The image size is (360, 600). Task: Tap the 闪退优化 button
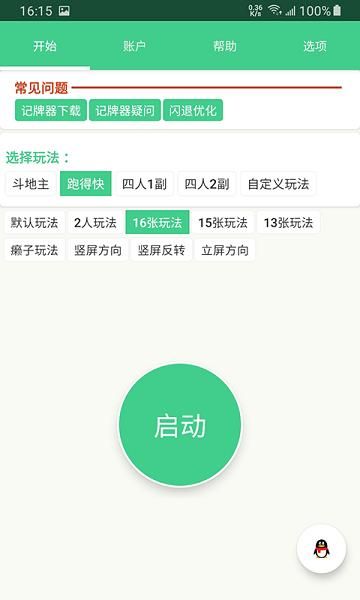coord(193,111)
